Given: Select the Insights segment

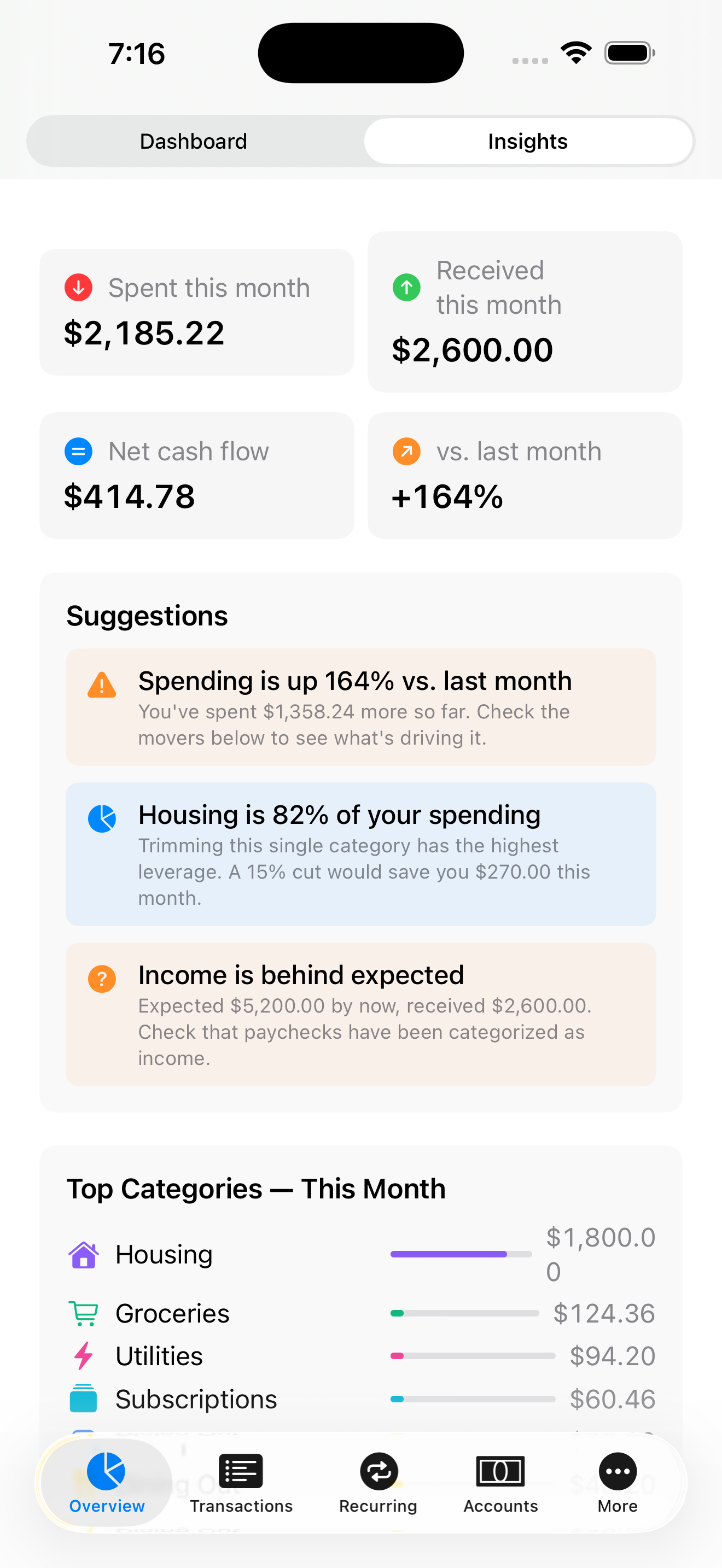Looking at the screenshot, I should click(x=528, y=141).
